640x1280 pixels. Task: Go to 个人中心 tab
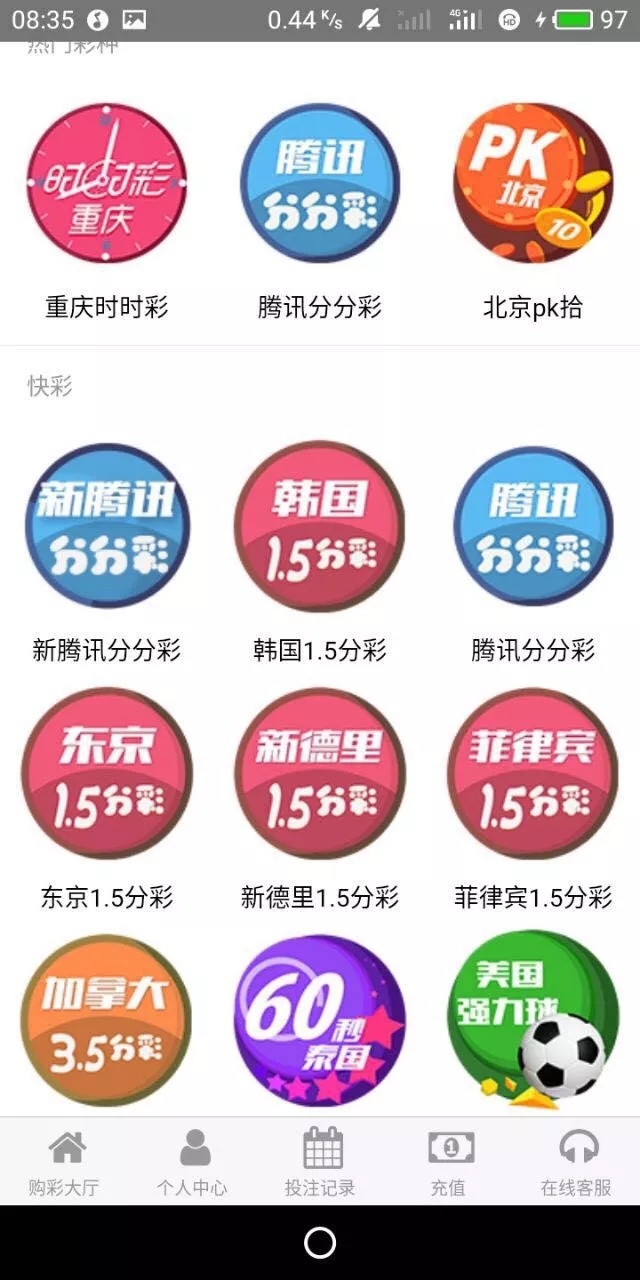coord(192,1162)
